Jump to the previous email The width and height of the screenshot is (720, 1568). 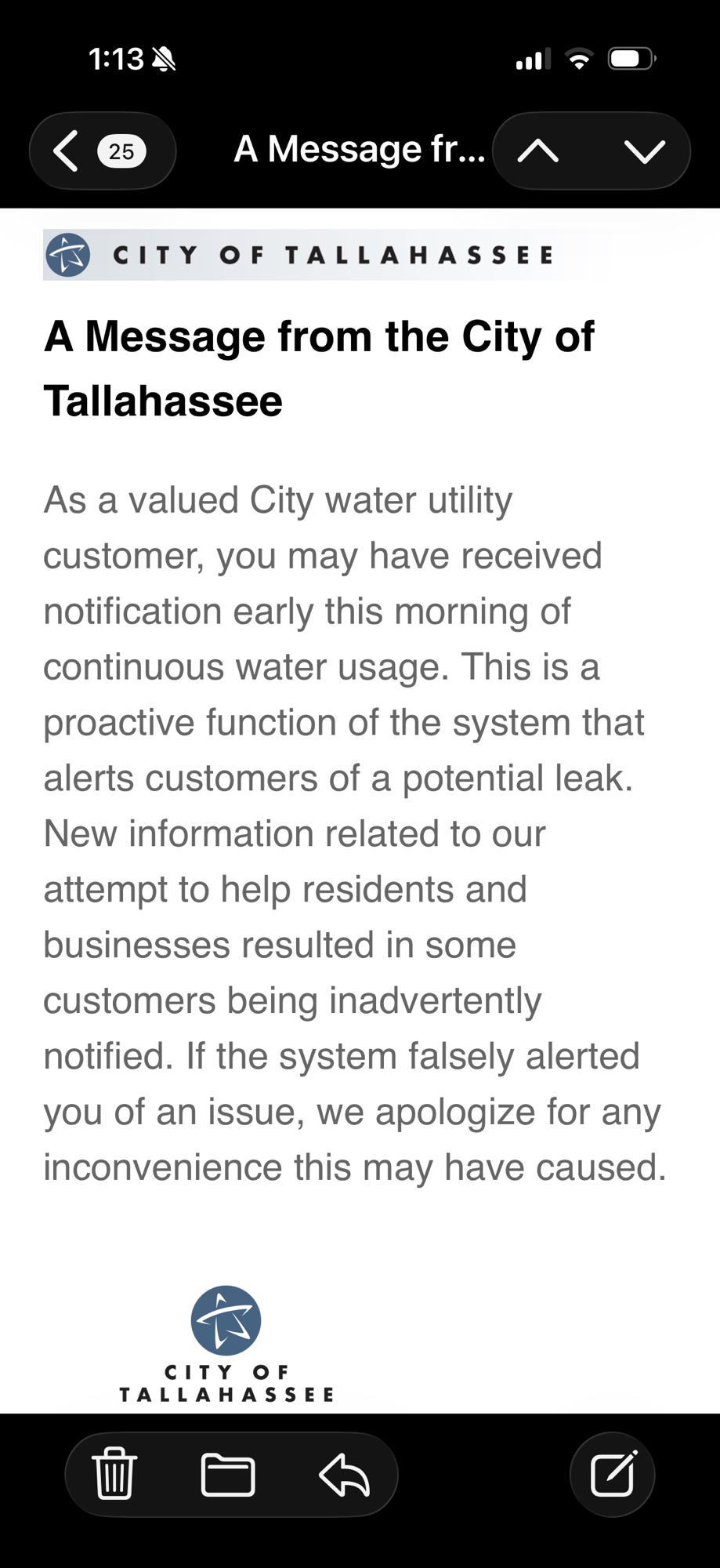(x=538, y=151)
